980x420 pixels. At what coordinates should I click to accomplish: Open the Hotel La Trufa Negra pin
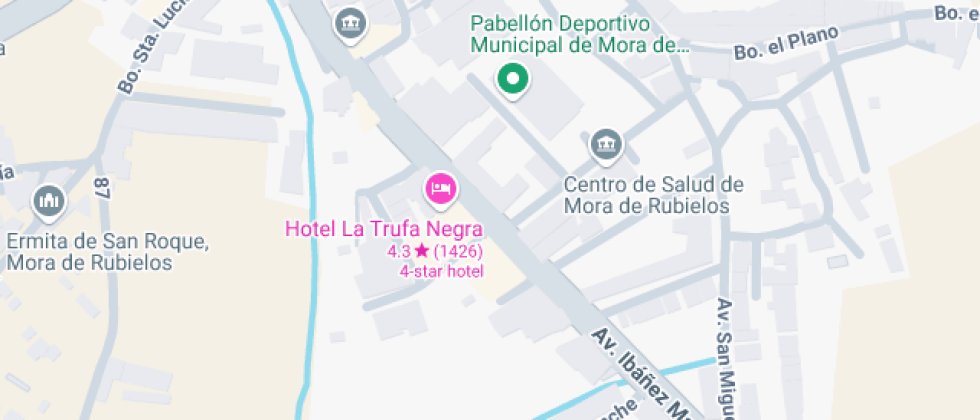coord(441,188)
